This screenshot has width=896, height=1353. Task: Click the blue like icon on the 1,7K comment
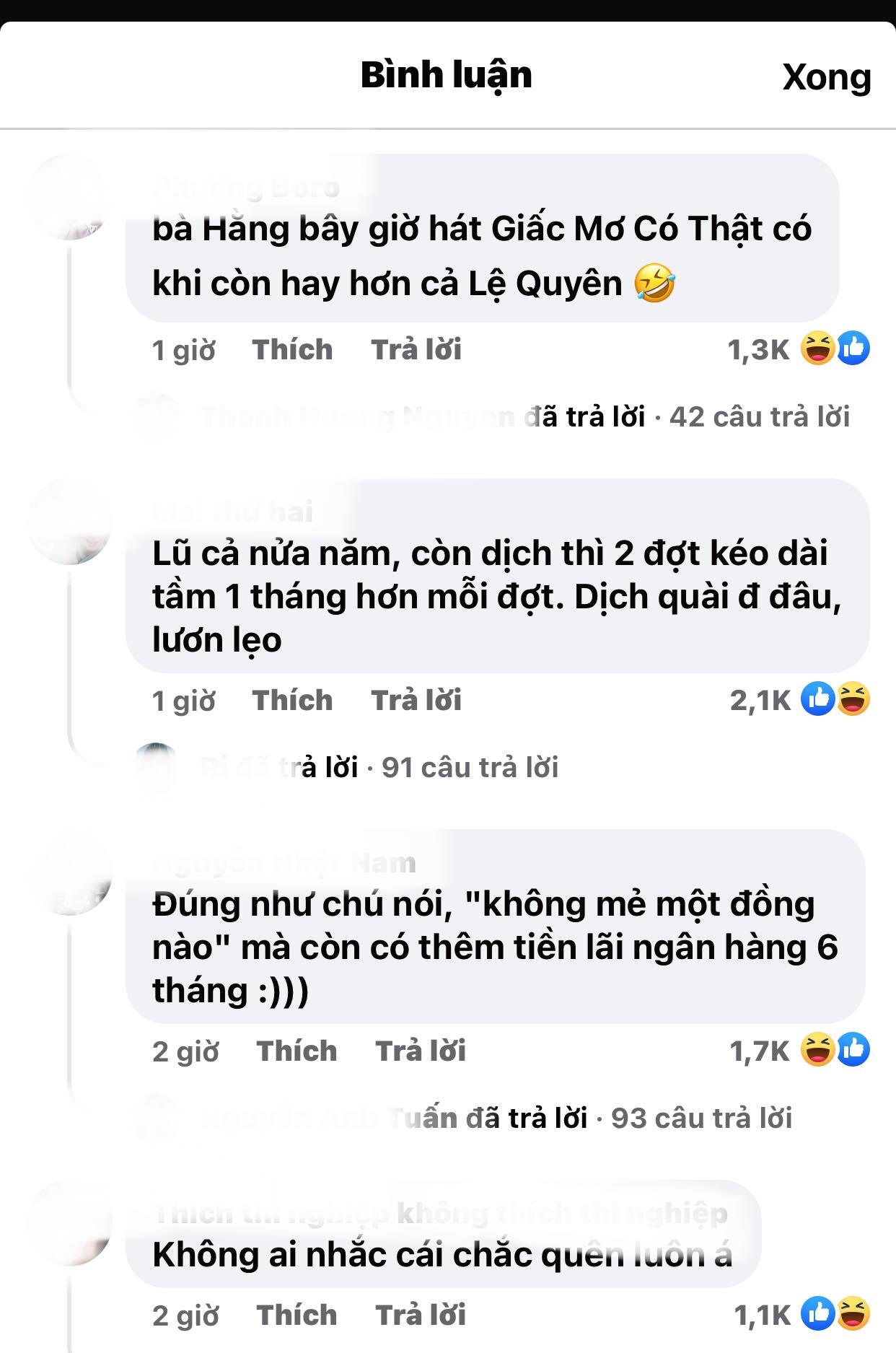pos(855,1050)
